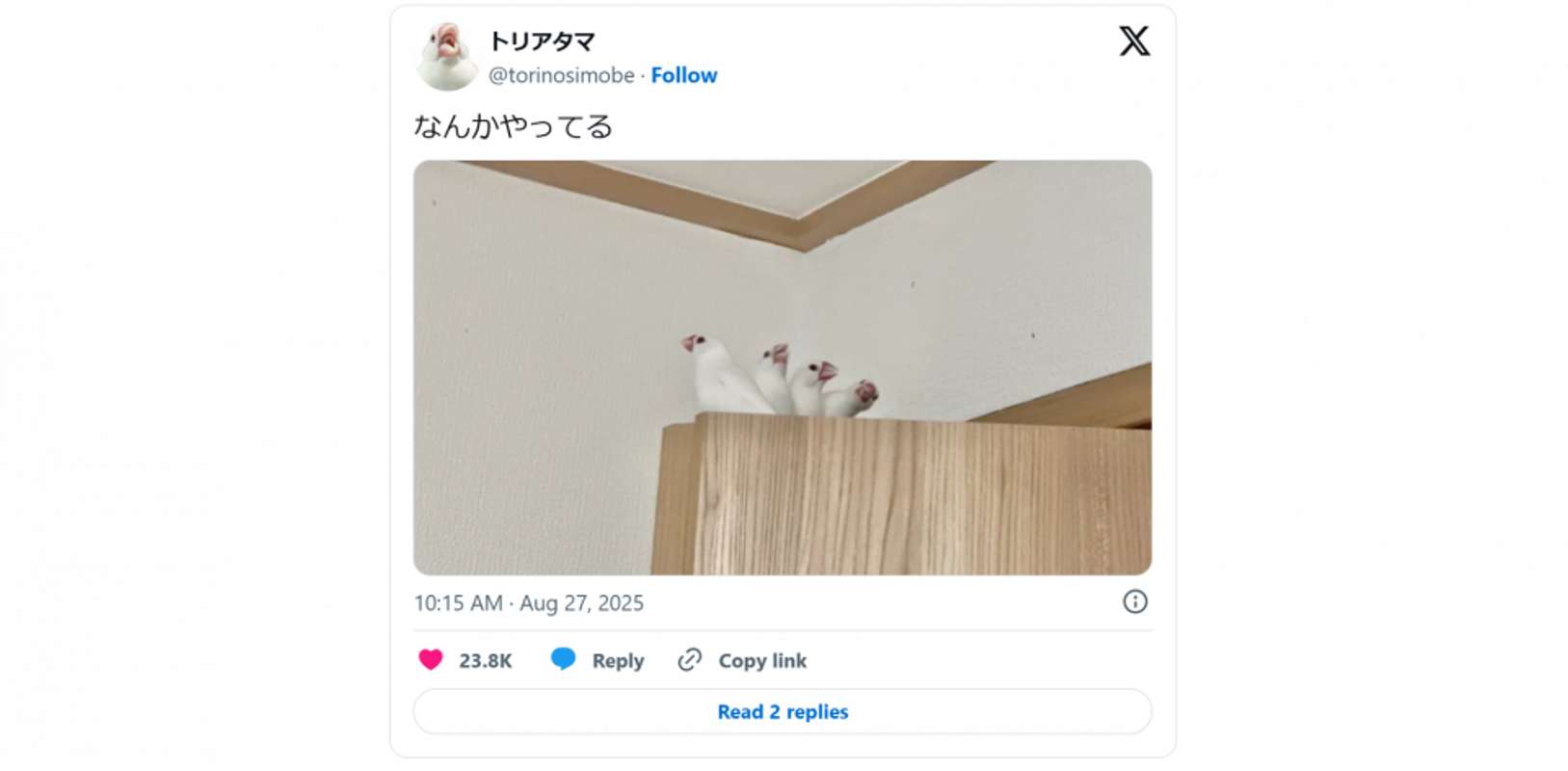Copy link to this tweet
This screenshot has width=1568, height=771.
[742, 660]
